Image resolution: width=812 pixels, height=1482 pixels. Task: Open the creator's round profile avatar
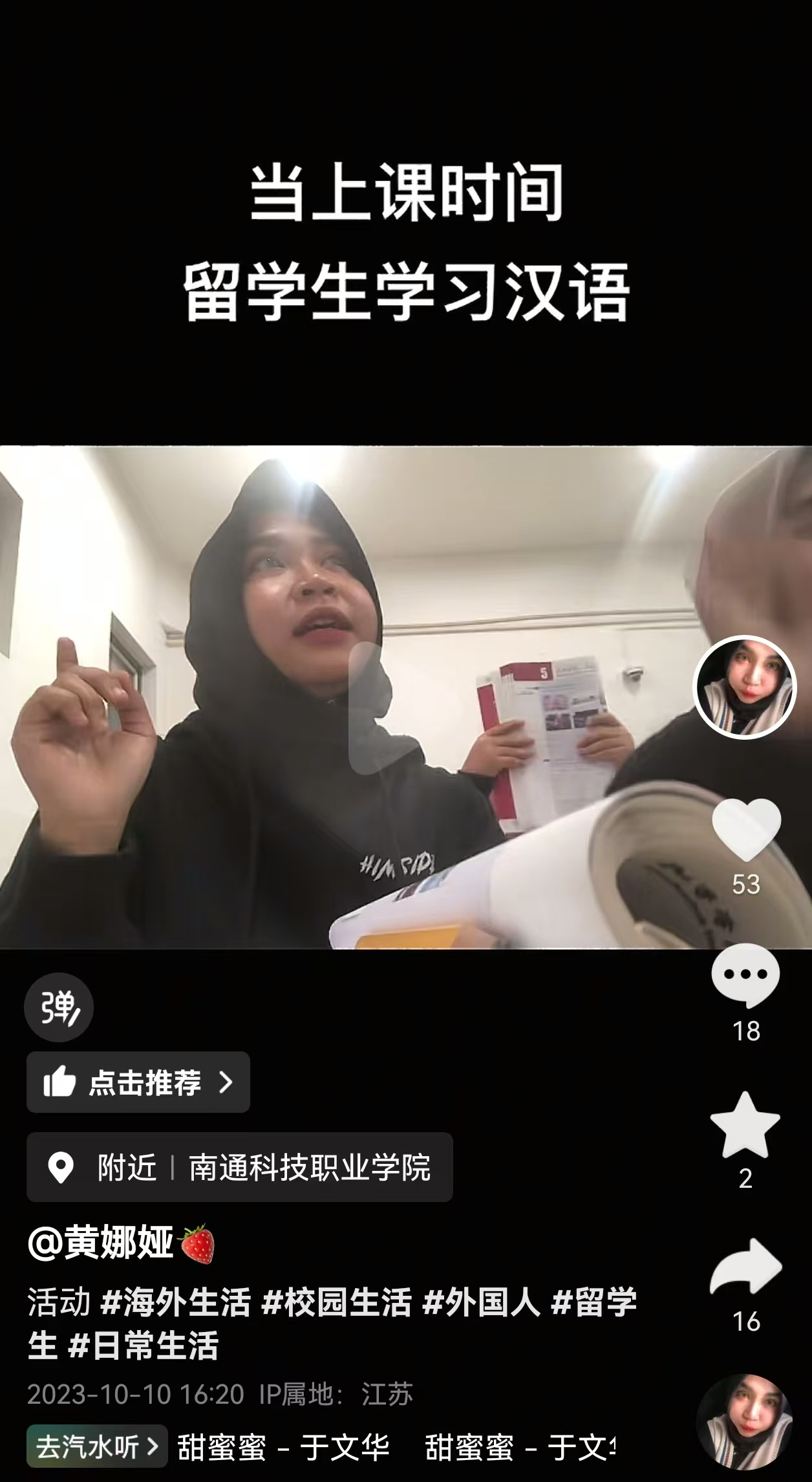click(745, 687)
